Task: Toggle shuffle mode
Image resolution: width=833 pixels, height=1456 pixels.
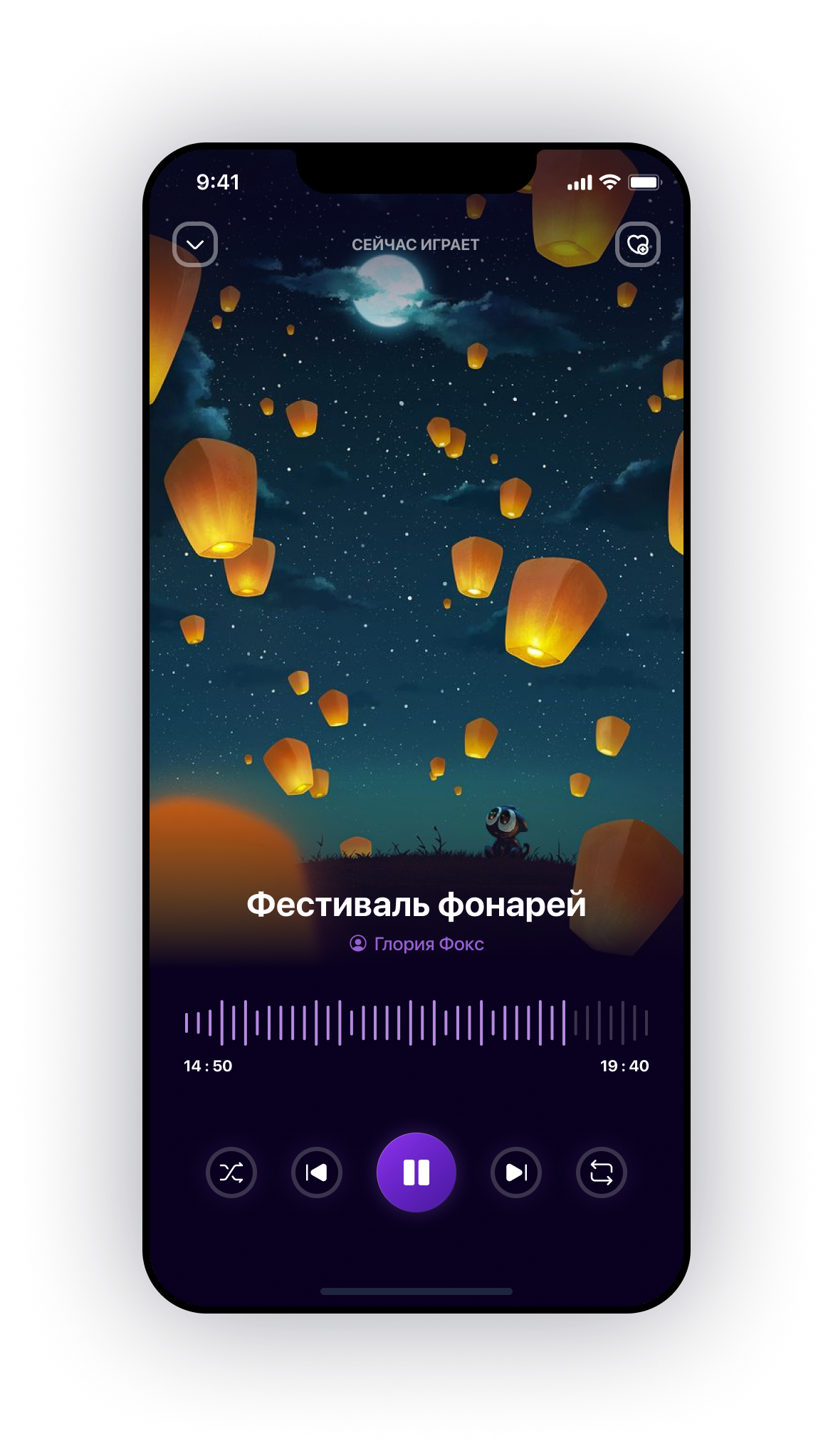Action: click(231, 1172)
